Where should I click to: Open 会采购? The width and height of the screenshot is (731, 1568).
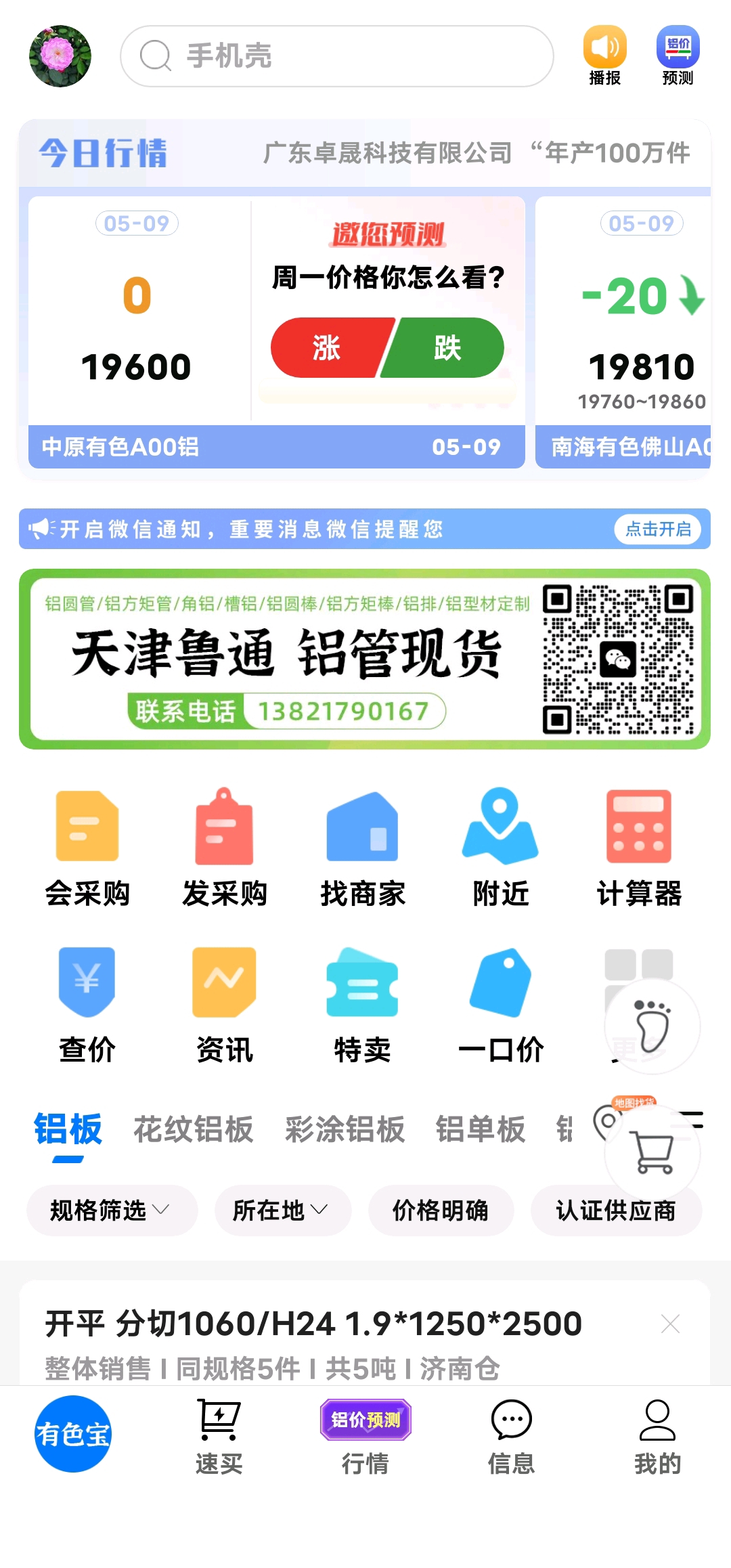[87, 848]
